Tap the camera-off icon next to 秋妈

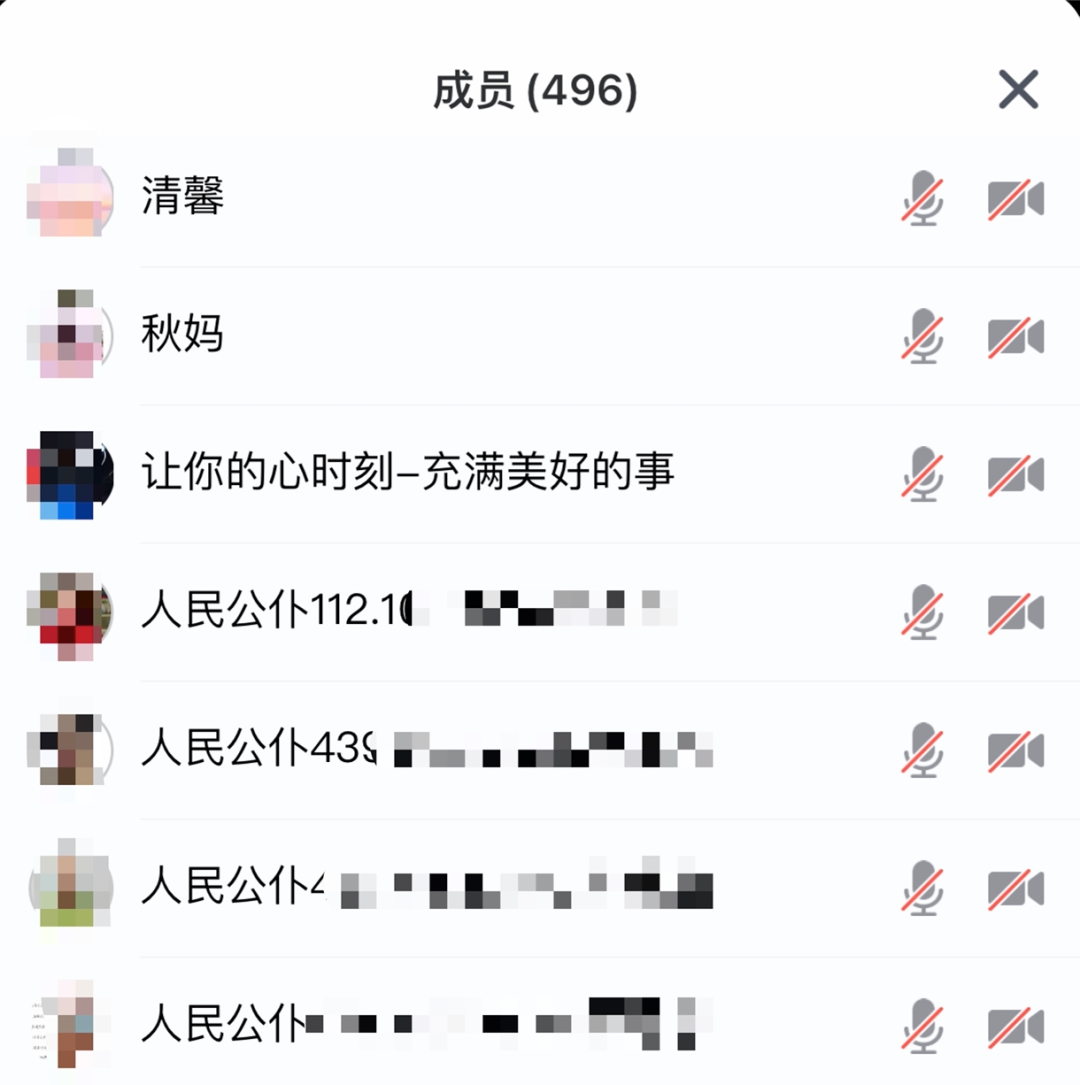(x=1015, y=337)
